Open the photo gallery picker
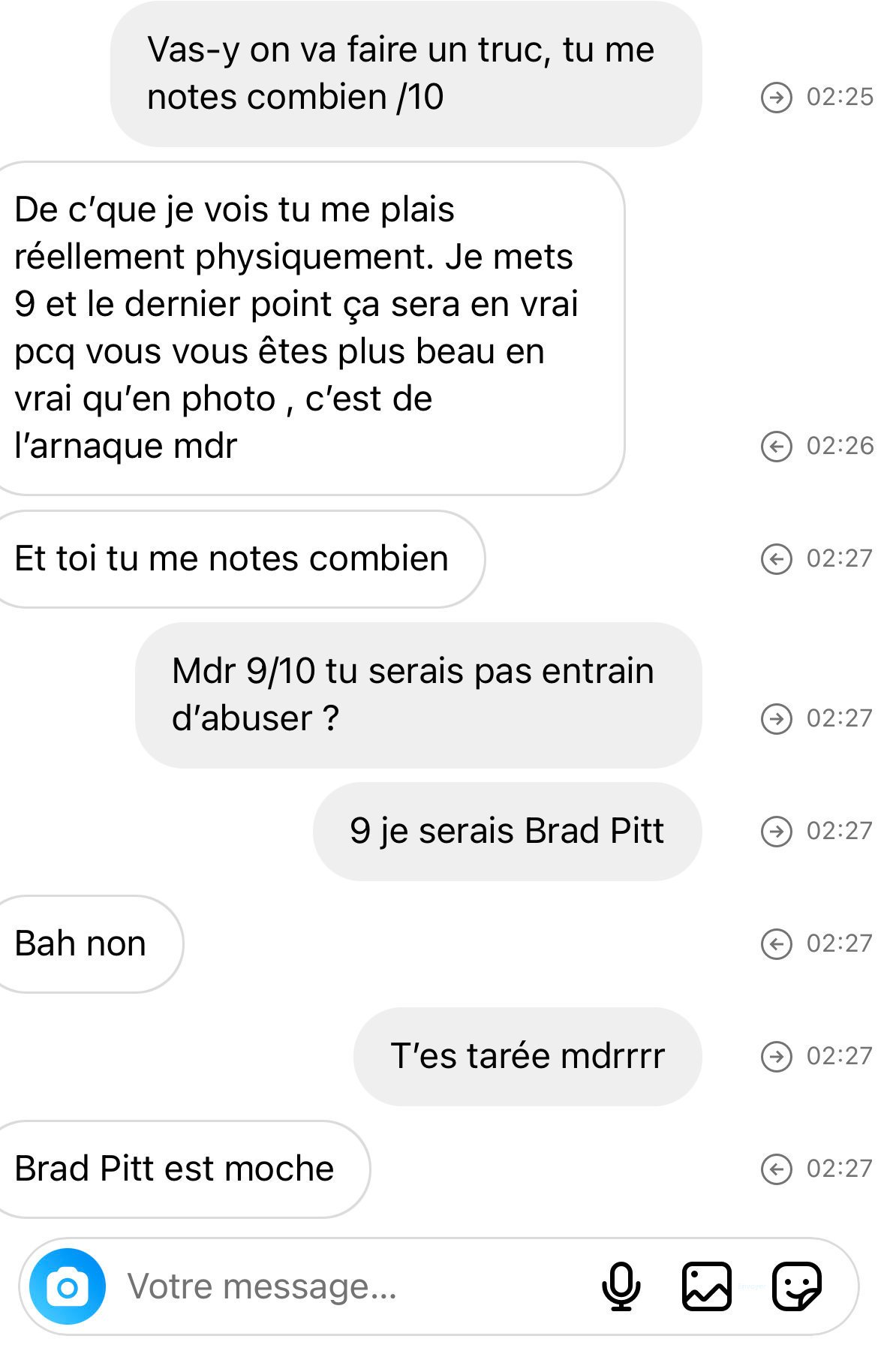Viewport: 878px width, 1372px height. tap(706, 1286)
